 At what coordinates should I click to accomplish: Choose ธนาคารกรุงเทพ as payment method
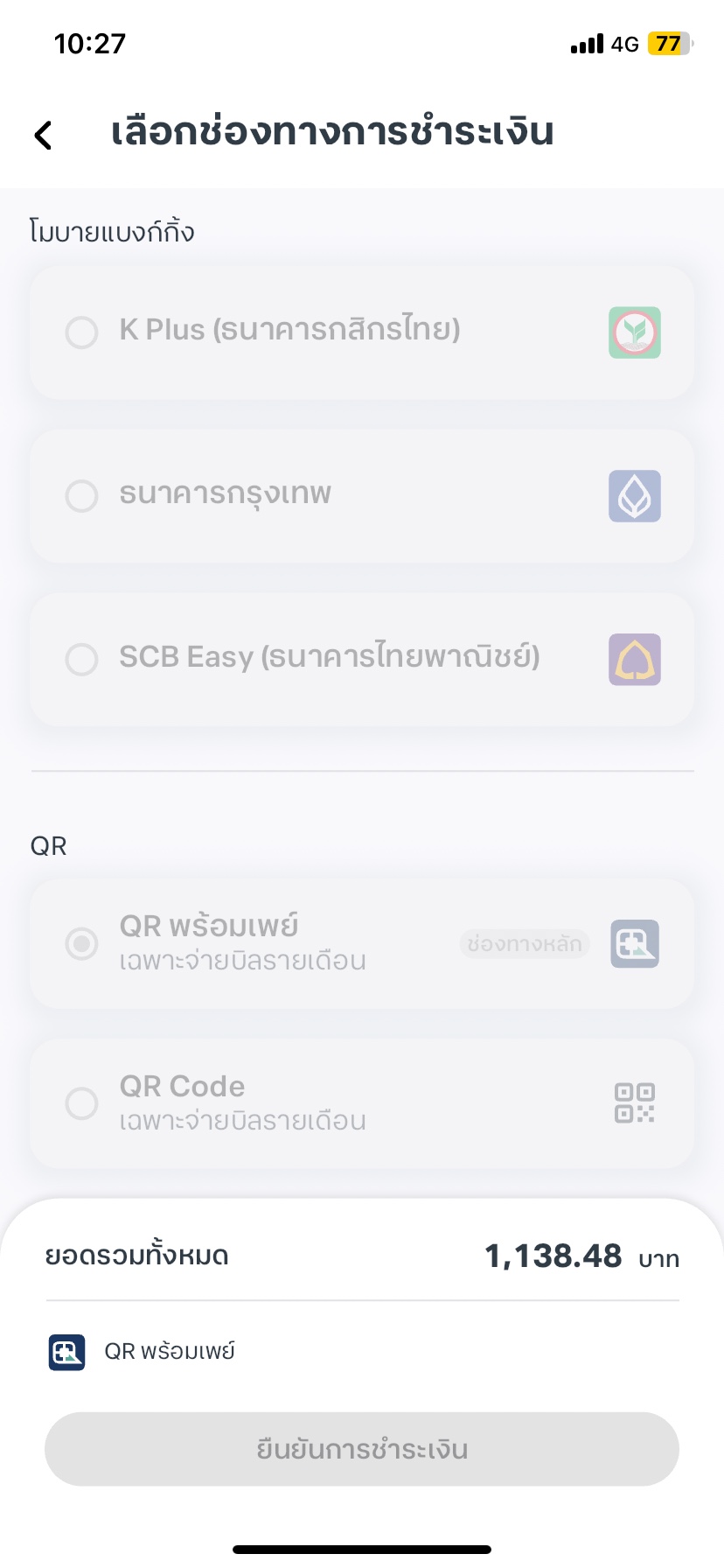(x=362, y=496)
